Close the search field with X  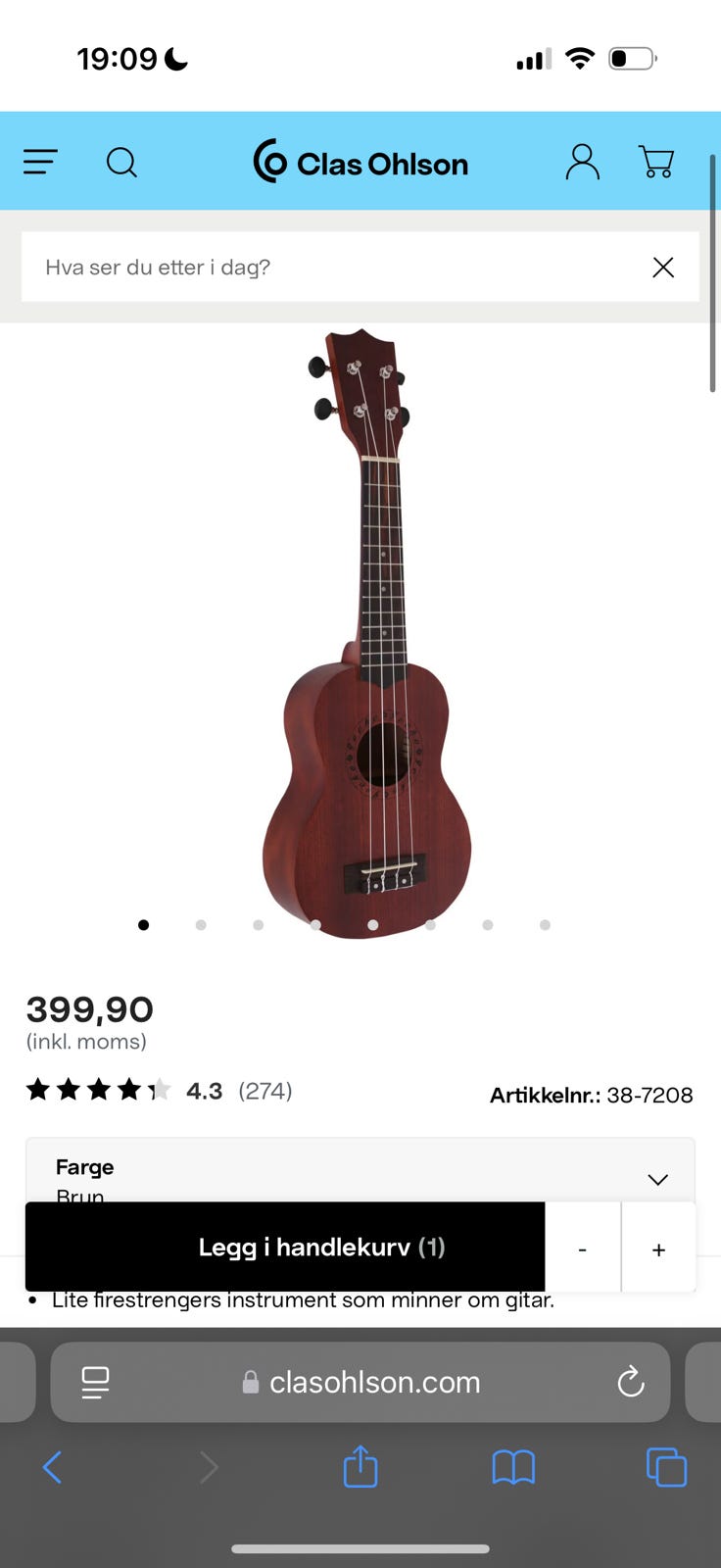click(x=663, y=267)
